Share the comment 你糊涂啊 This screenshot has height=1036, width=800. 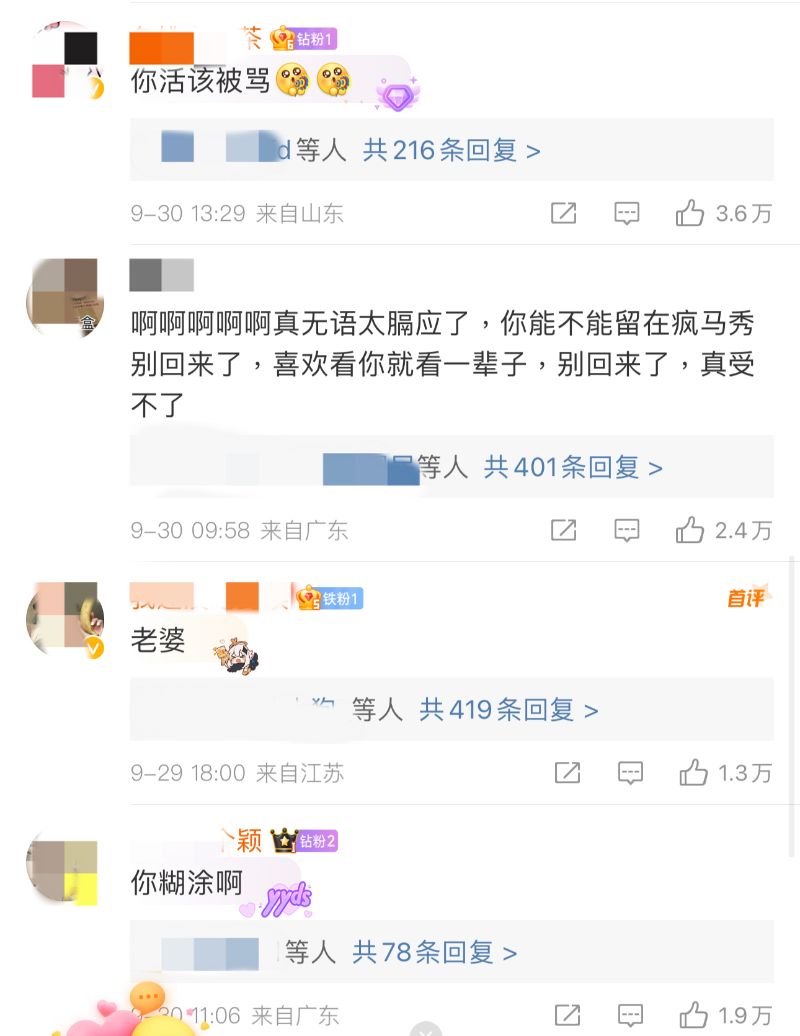(567, 1014)
